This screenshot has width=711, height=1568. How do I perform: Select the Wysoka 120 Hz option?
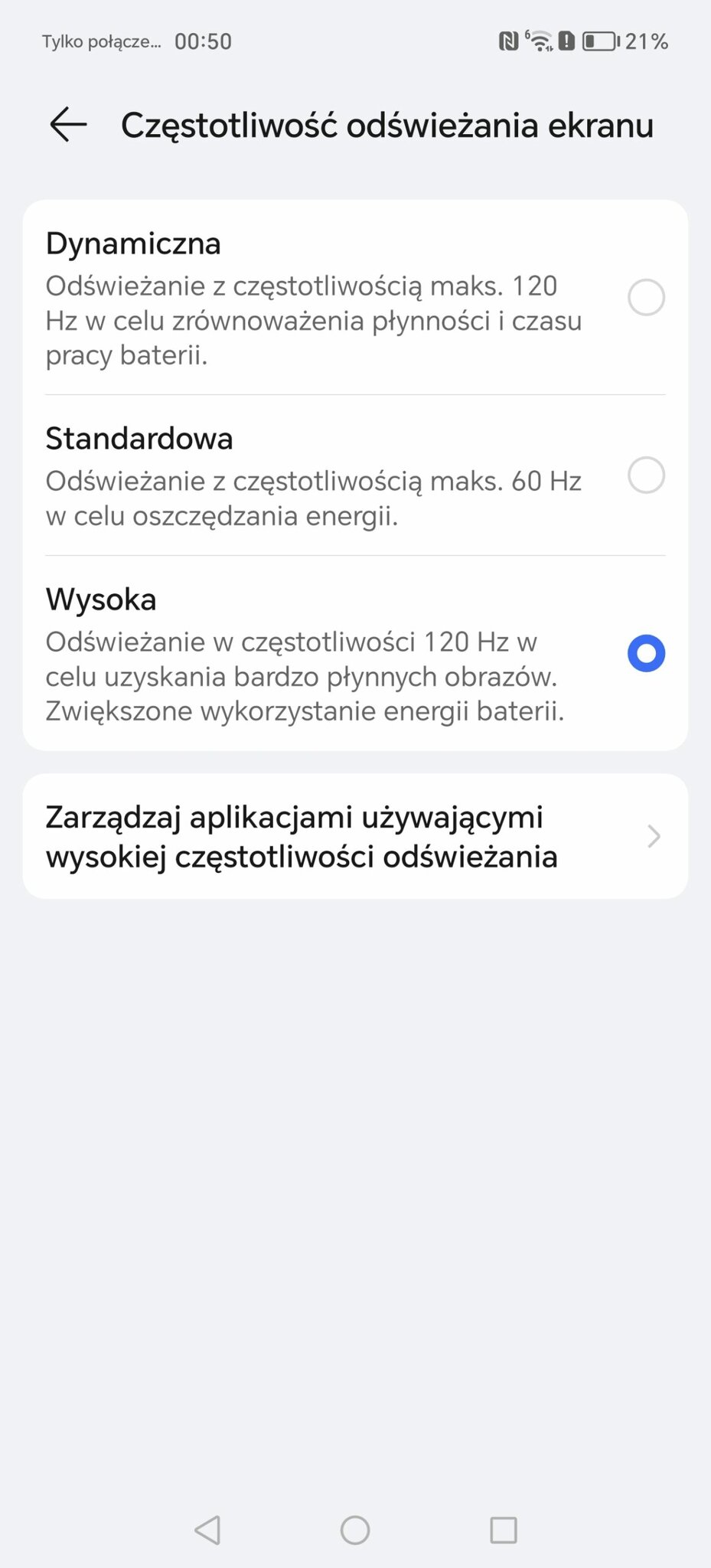(355, 653)
